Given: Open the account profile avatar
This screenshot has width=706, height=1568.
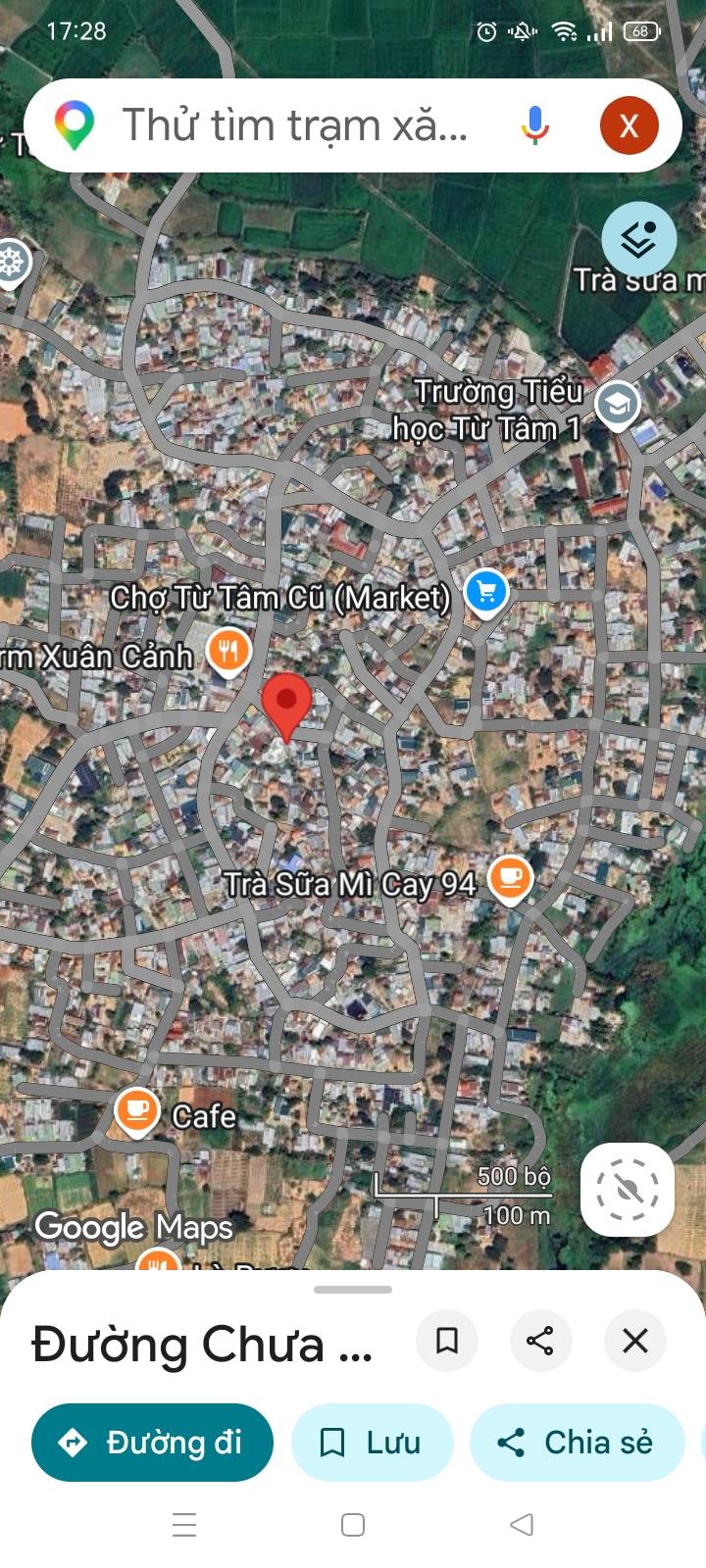Looking at the screenshot, I should pyautogui.click(x=629, y=125).
